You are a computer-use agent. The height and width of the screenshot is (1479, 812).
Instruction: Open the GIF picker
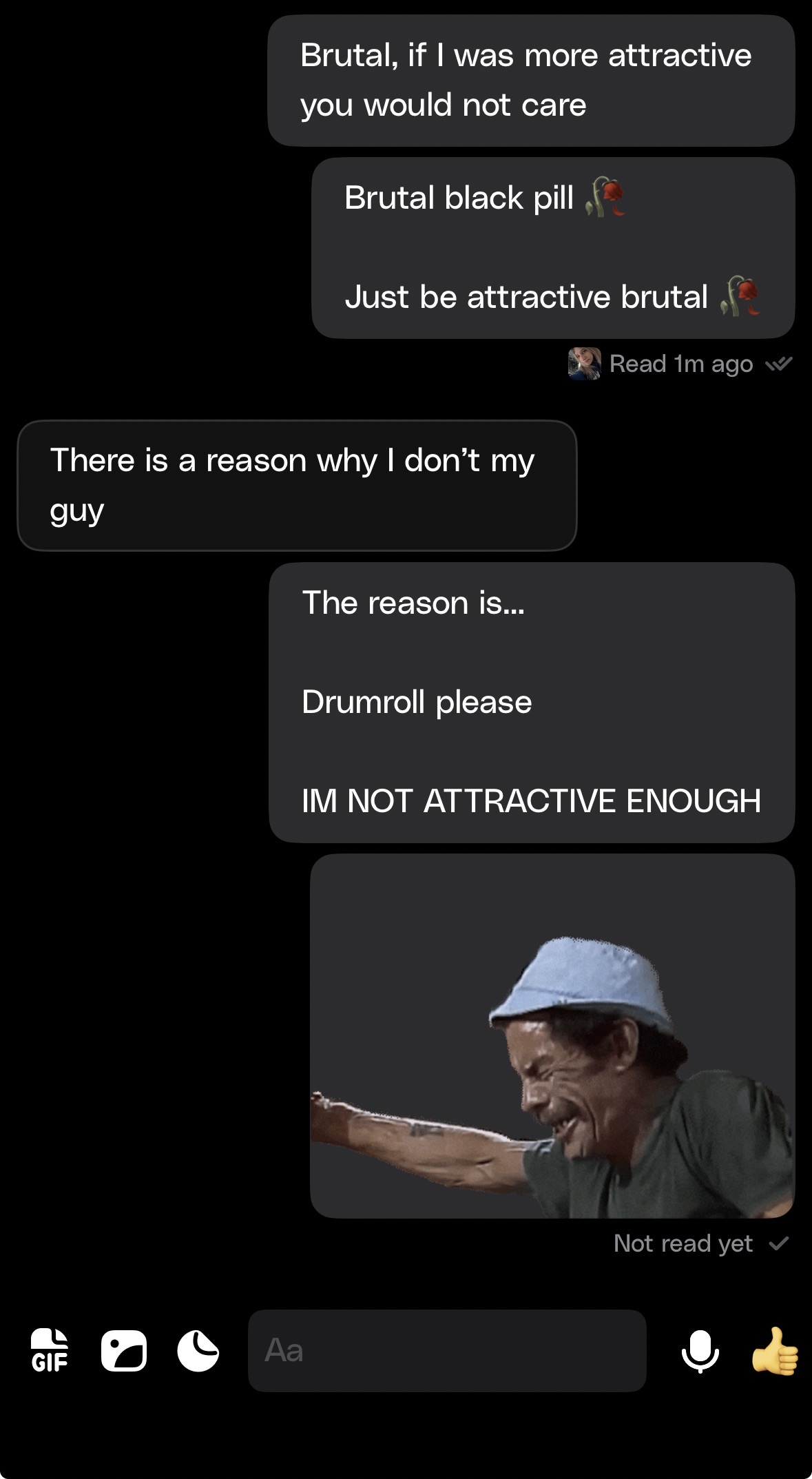(50, 1350)
